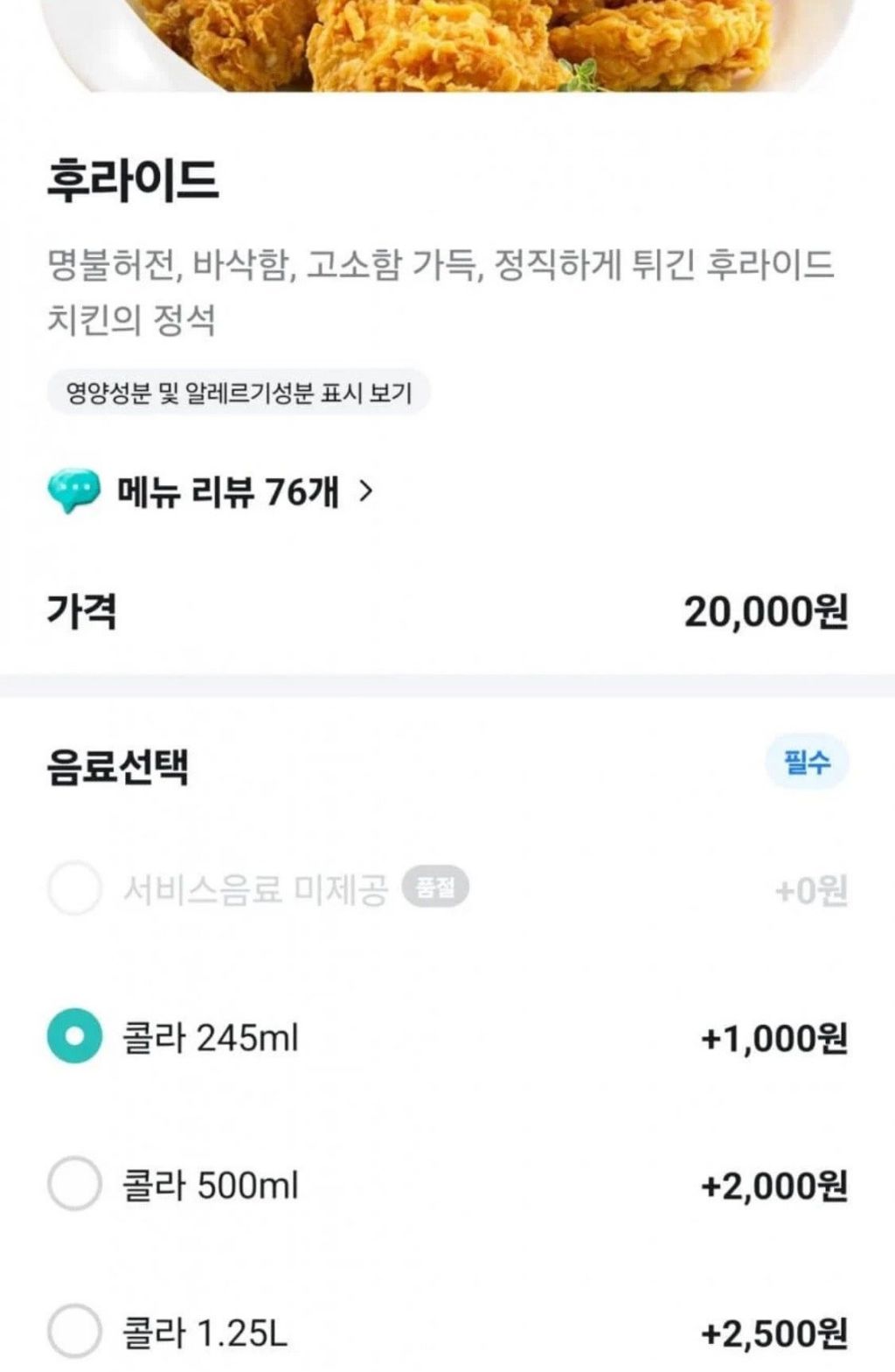Click the sold-out 서비스음료 미제공 radio button
Image resolution: width=895 pixels, height=1372 pixels.
[x=74, y=887]
